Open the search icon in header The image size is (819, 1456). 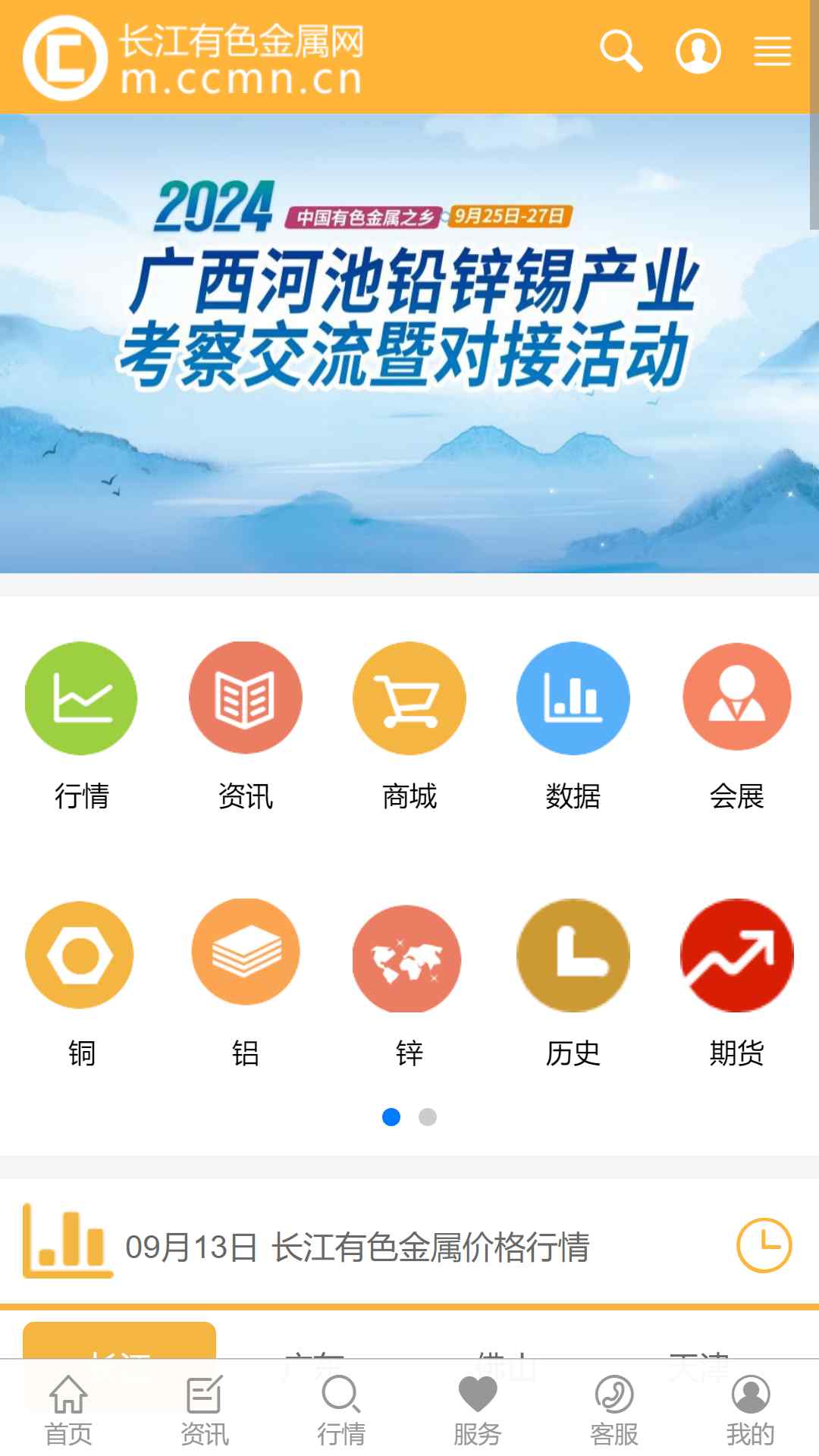click(621, 52)
